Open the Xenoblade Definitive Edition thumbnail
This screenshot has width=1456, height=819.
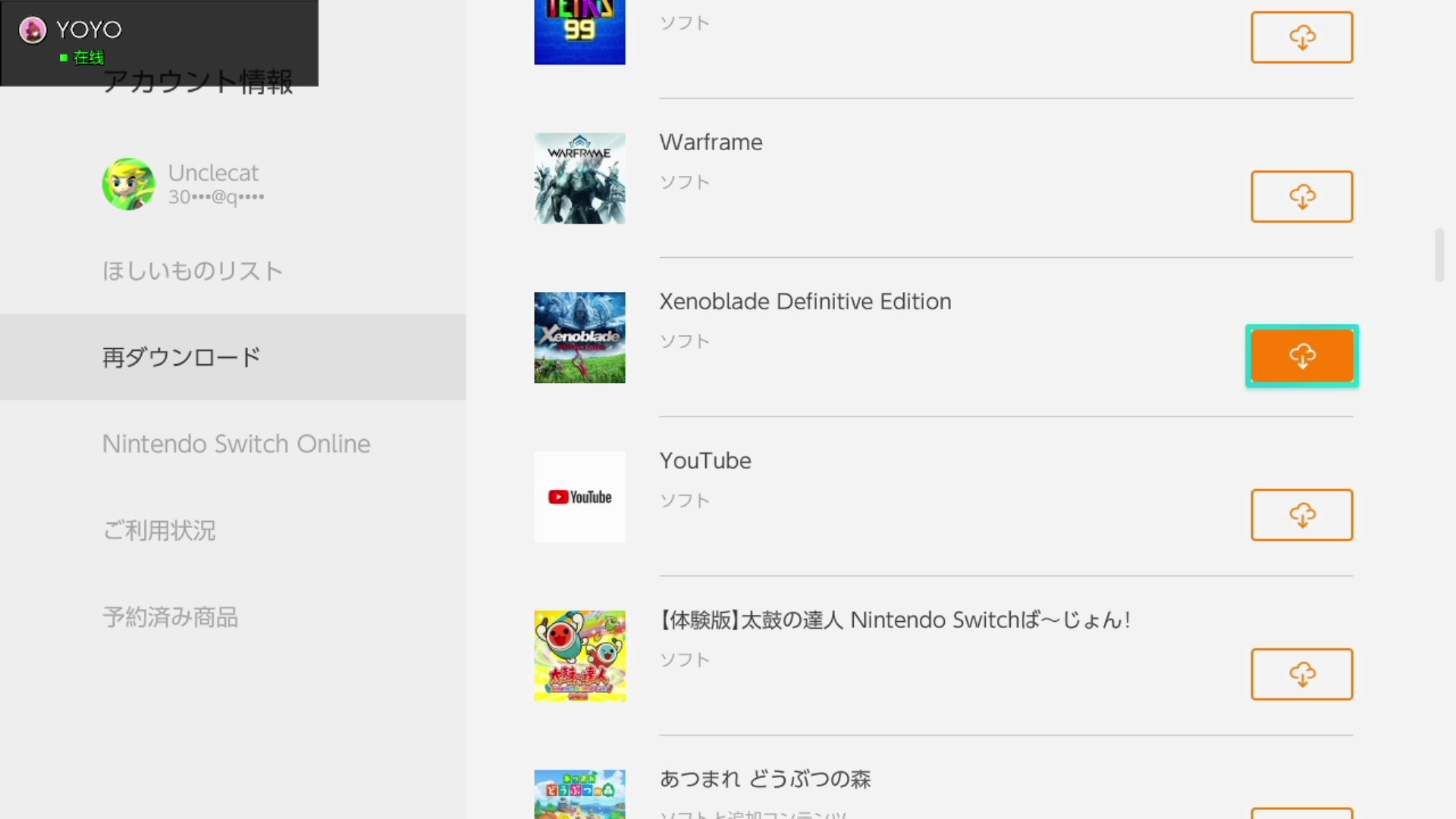(579, 337)
